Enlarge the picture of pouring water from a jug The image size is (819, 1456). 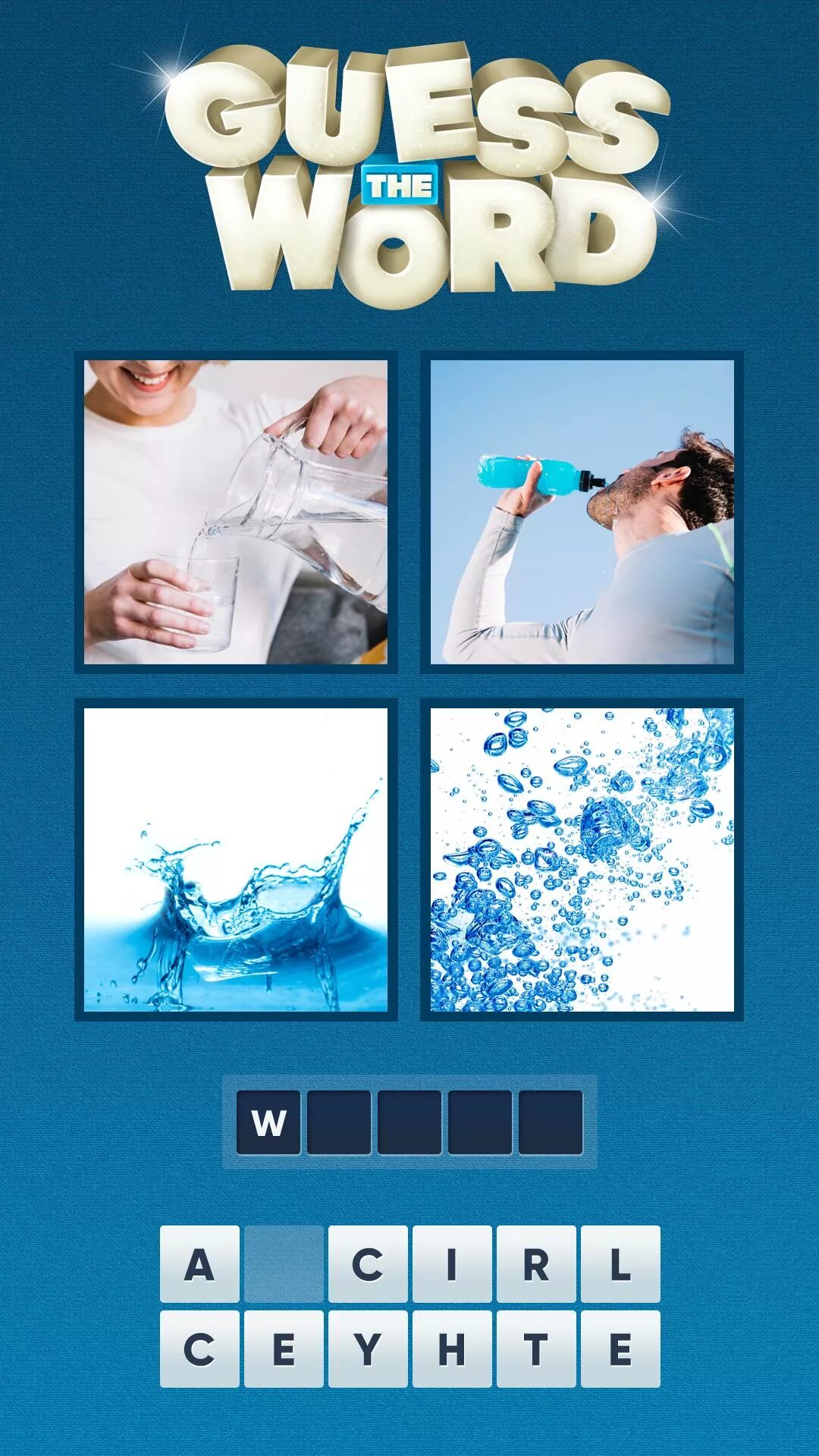236,512
